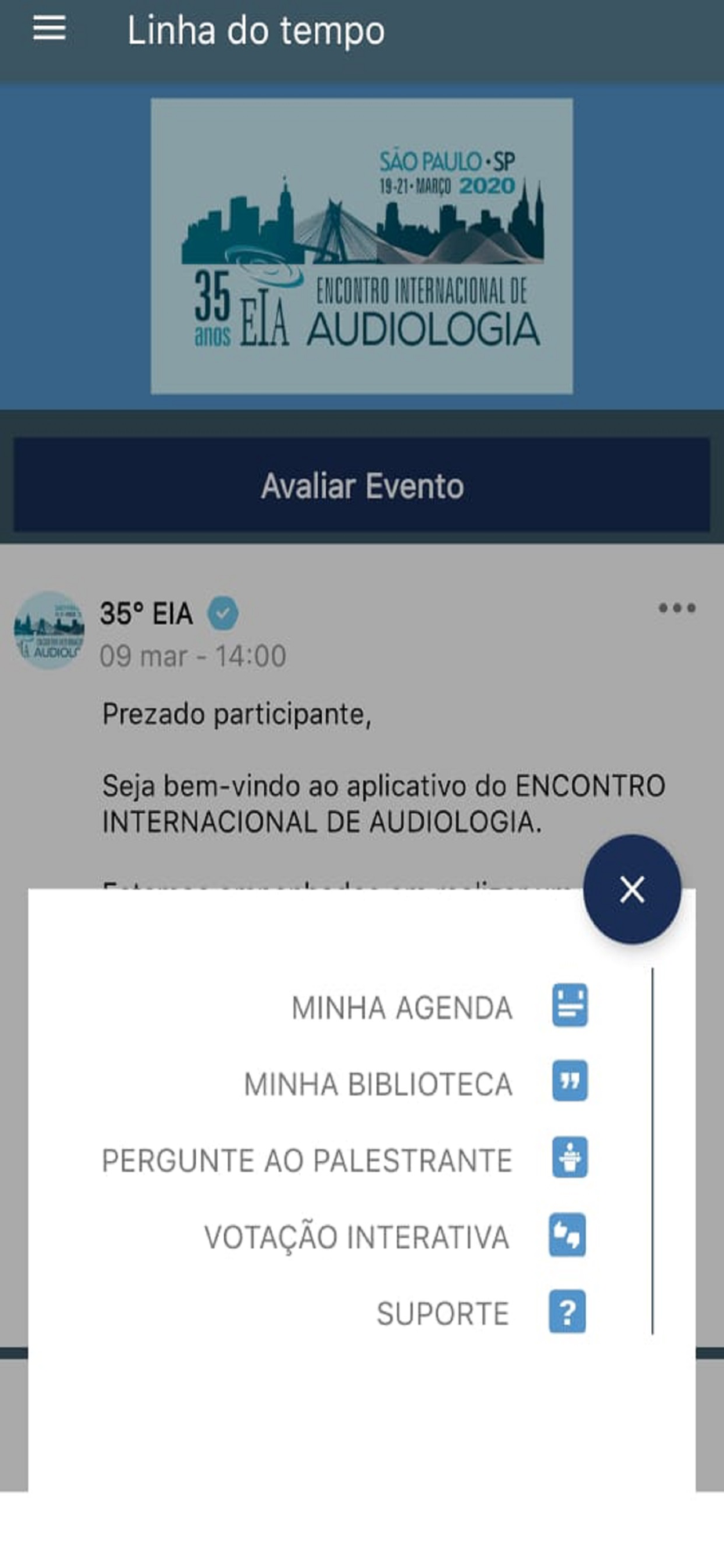View the 35° EIA profile avatar
The image size is (724, 1568).
click(49, 631)
